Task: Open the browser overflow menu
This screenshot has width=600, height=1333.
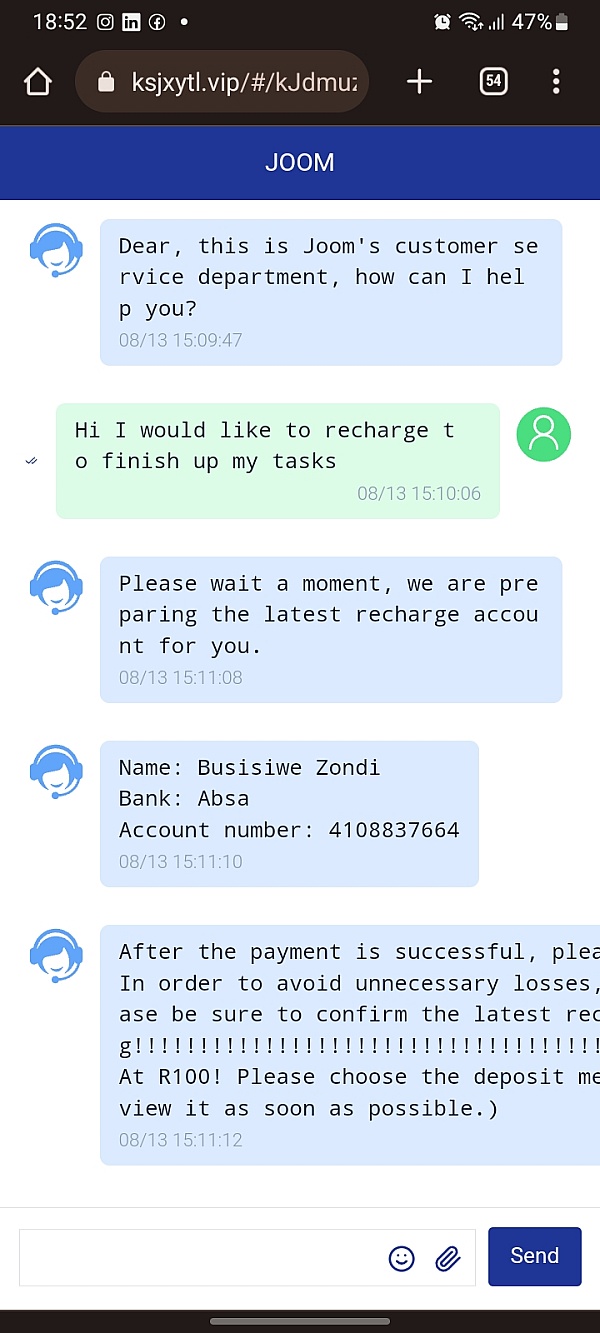Action: point(556,82)
